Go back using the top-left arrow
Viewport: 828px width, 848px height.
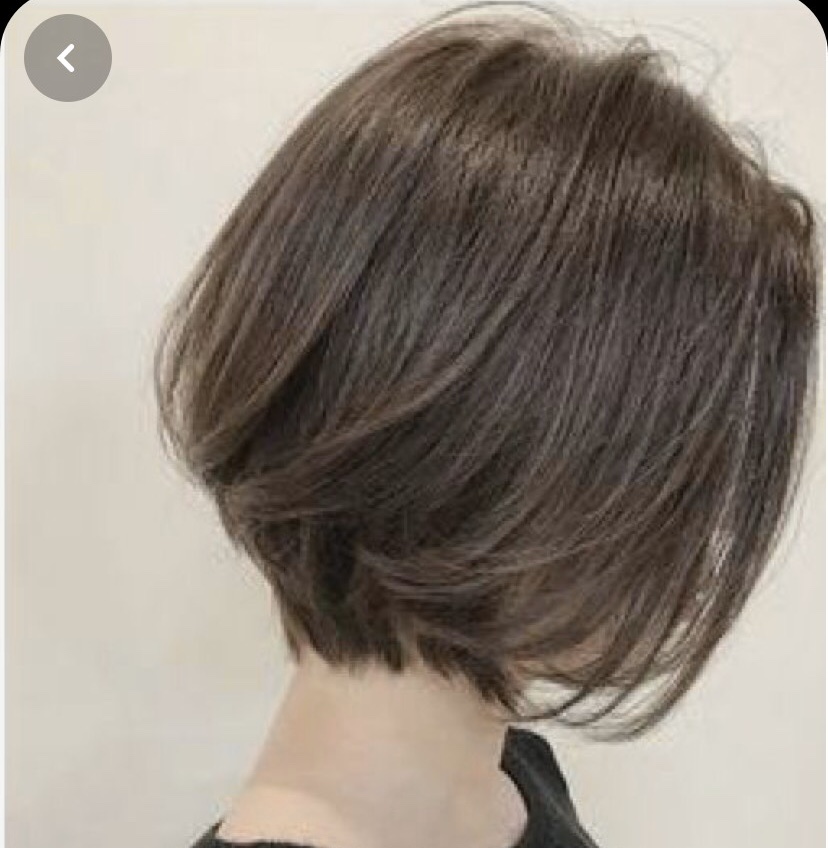click(67, 59)
